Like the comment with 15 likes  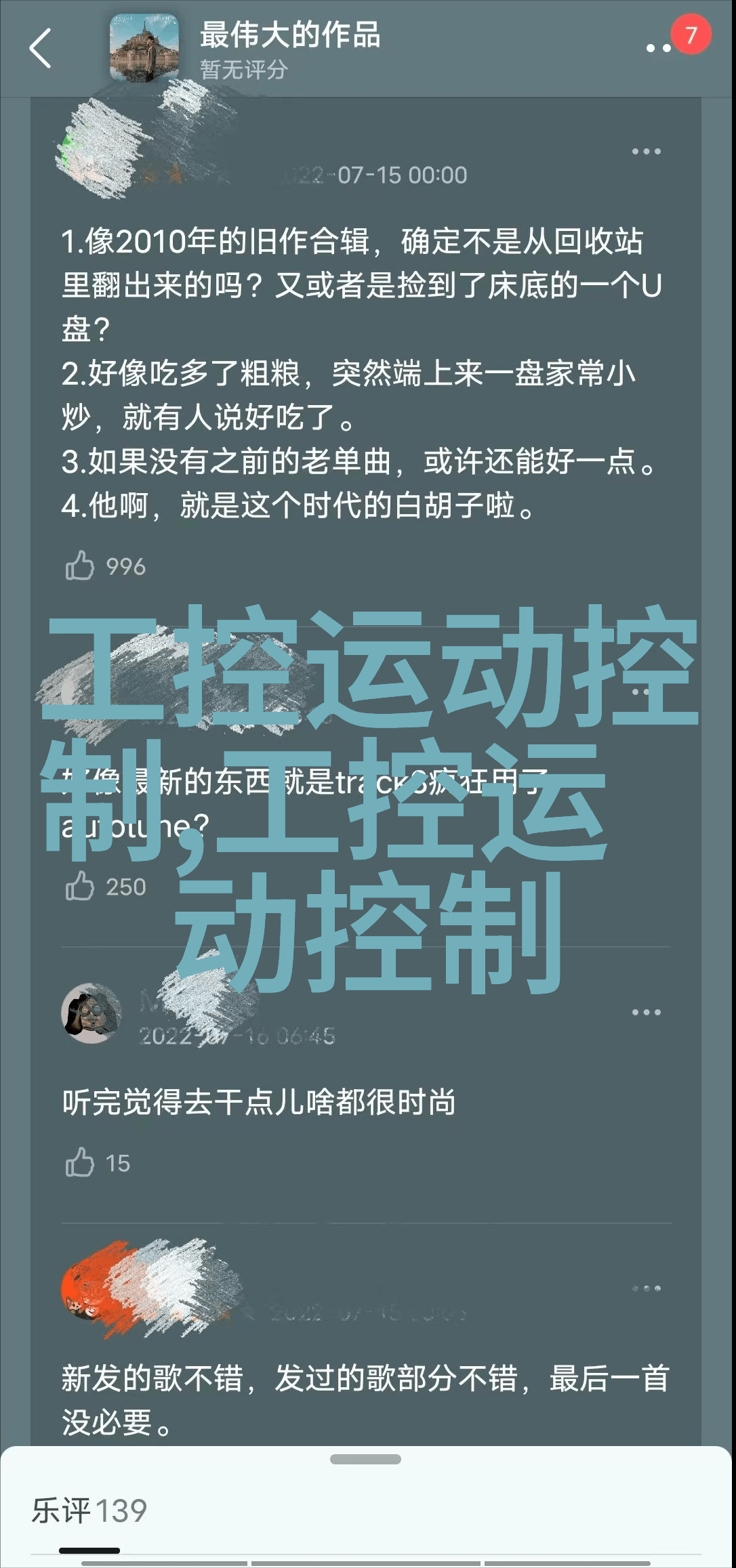[x=80, y=1162]
